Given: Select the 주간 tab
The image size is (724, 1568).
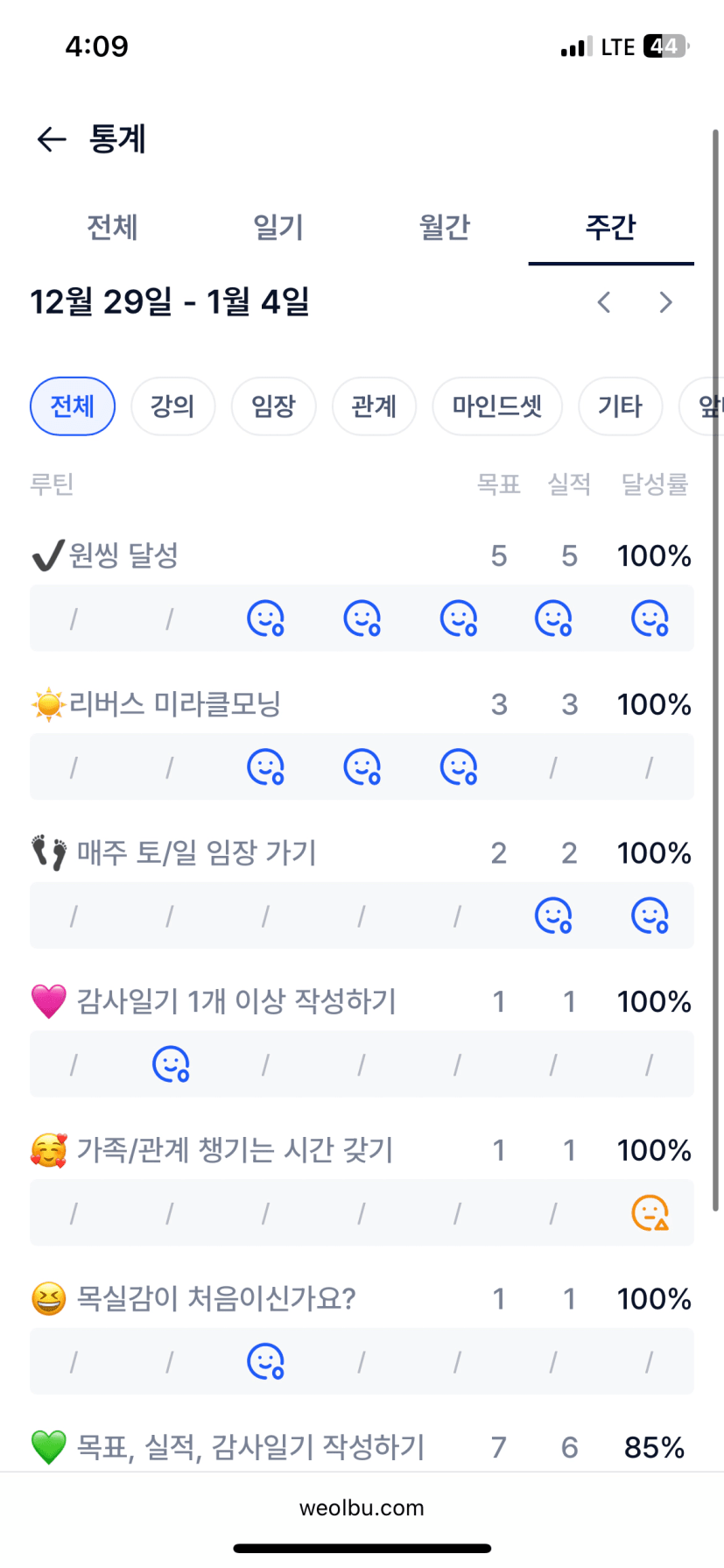Looking at the screenshot, I should pos(610,228).
